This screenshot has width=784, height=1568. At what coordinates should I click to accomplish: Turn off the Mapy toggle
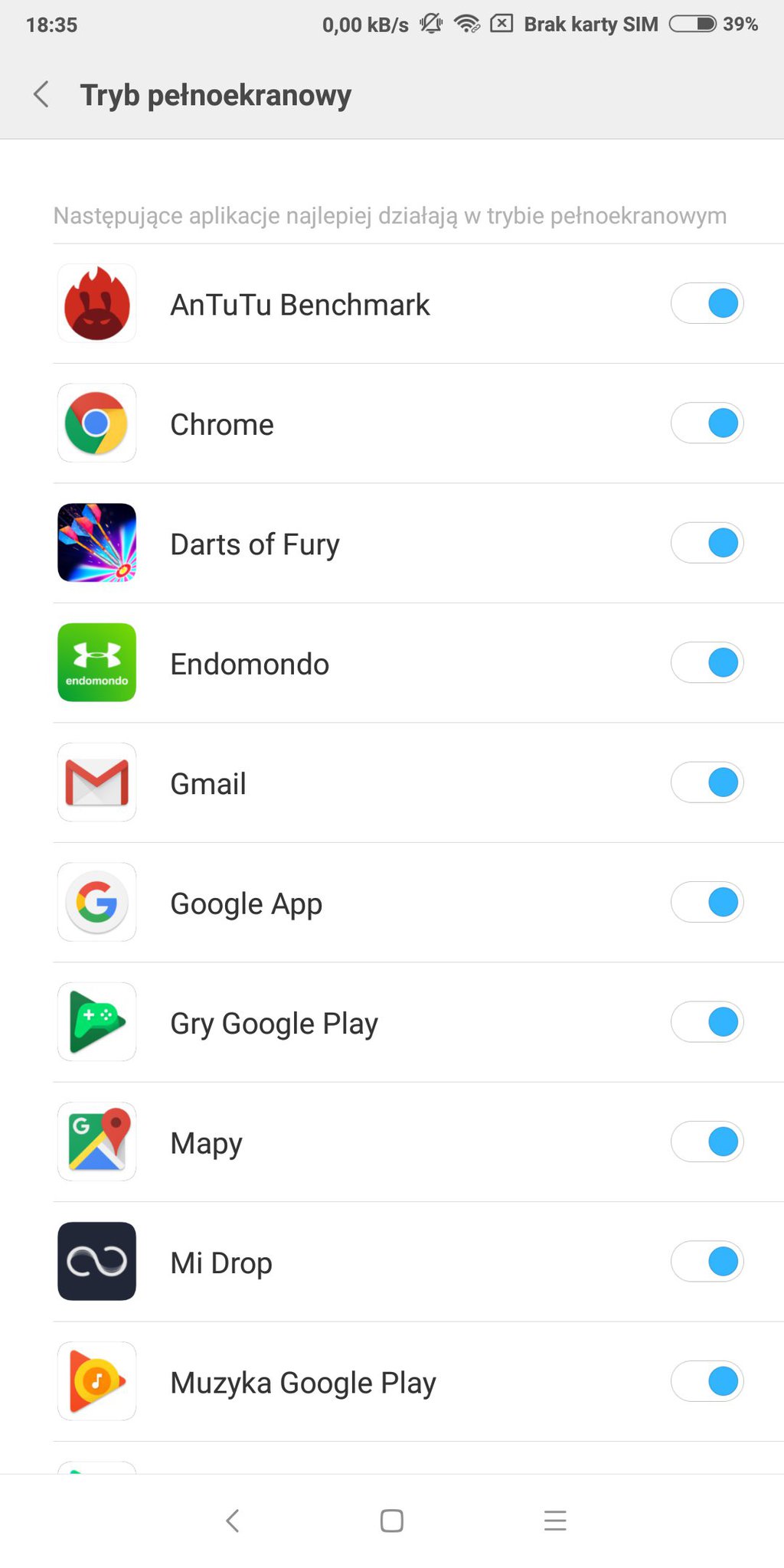[x=707, y=1142]
